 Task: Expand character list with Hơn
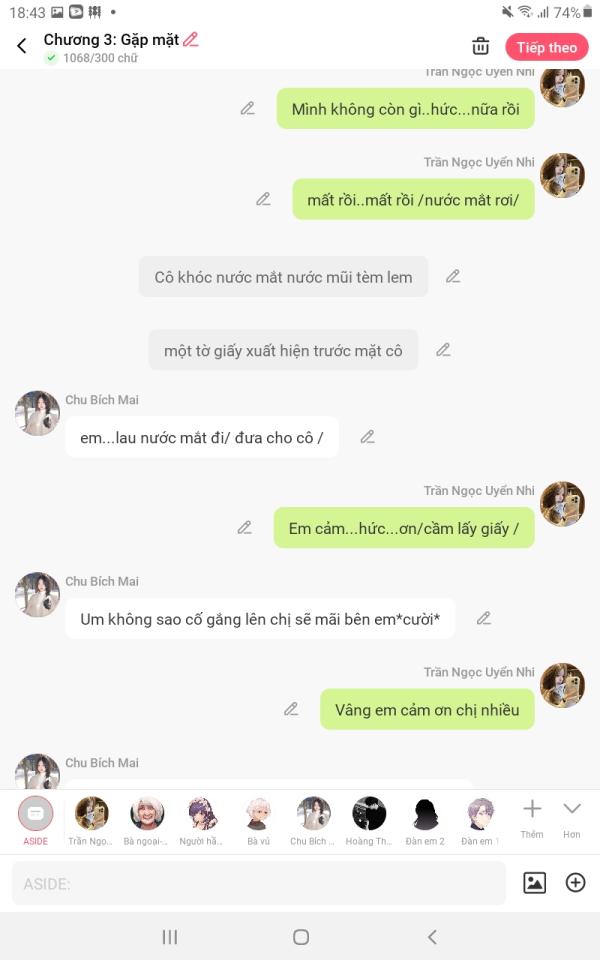pos(571,817)
